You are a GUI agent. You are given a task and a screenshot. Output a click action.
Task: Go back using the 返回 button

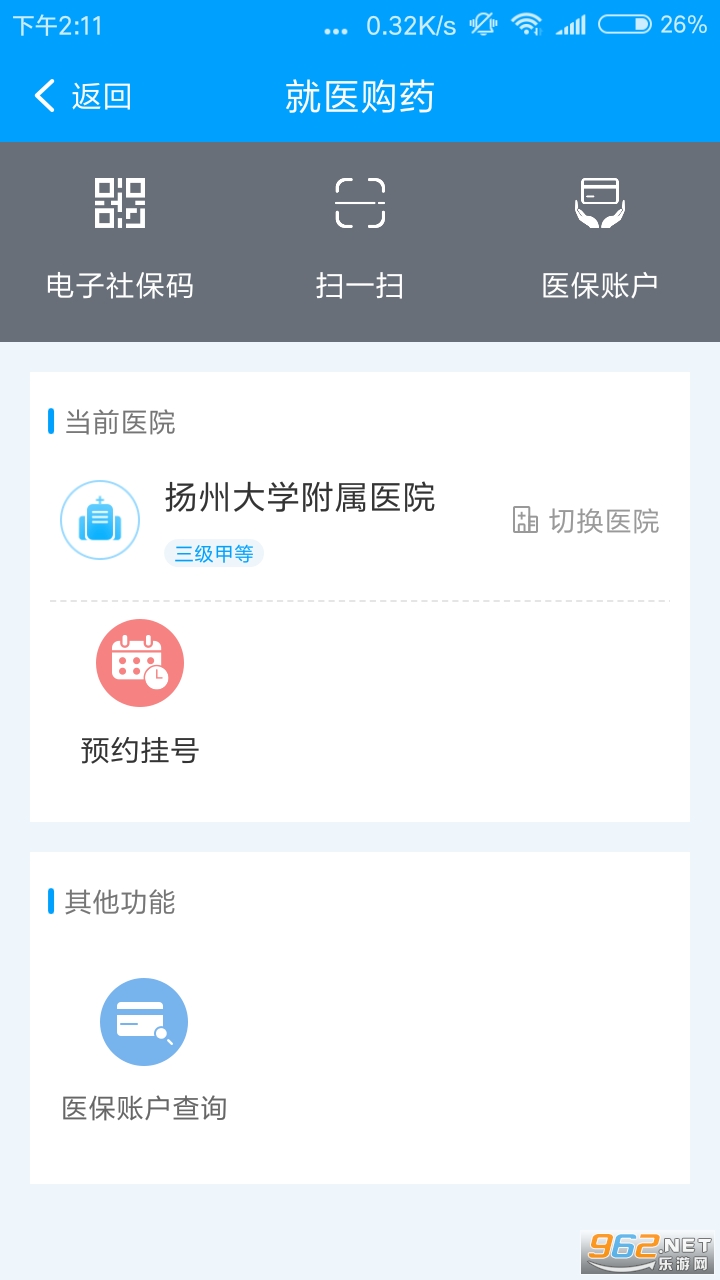[x=82, y=97]
